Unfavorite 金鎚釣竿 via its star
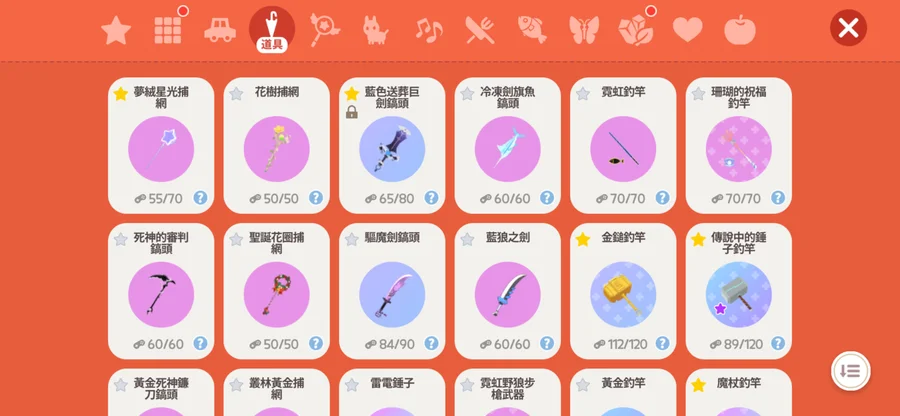900x416 pixels. click(583, 240)
